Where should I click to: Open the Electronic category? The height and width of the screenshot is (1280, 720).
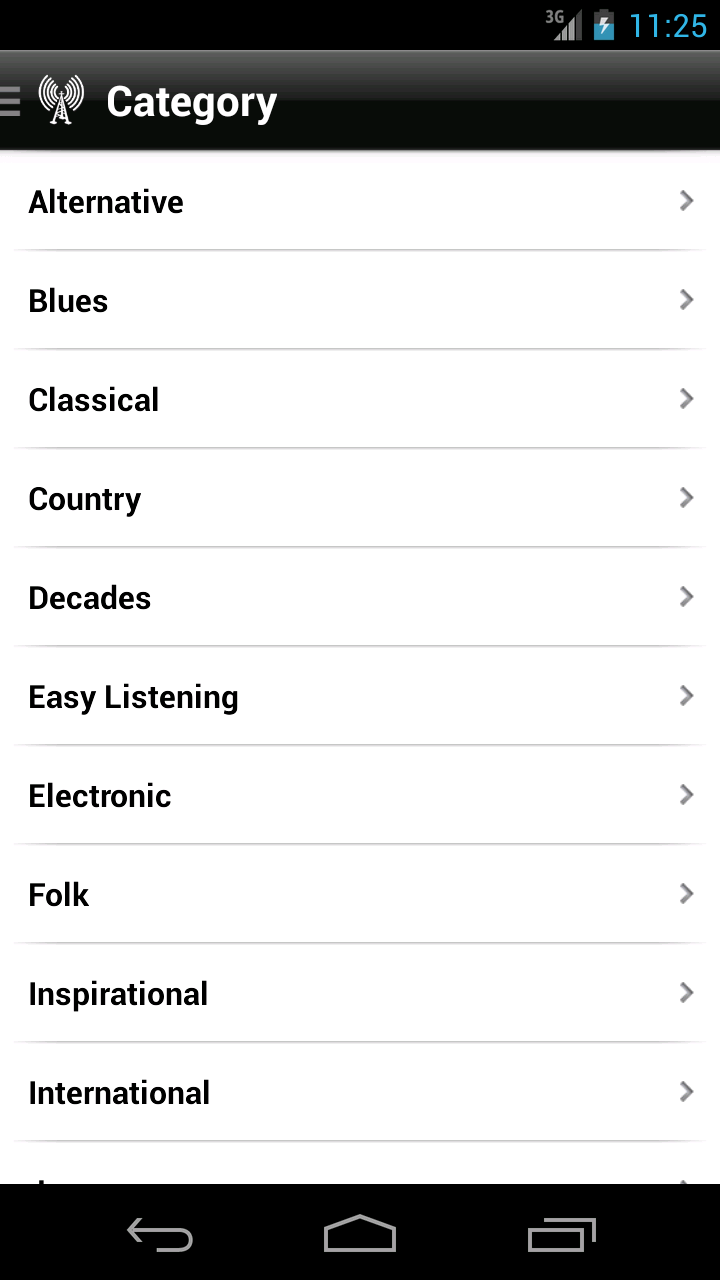360,795
